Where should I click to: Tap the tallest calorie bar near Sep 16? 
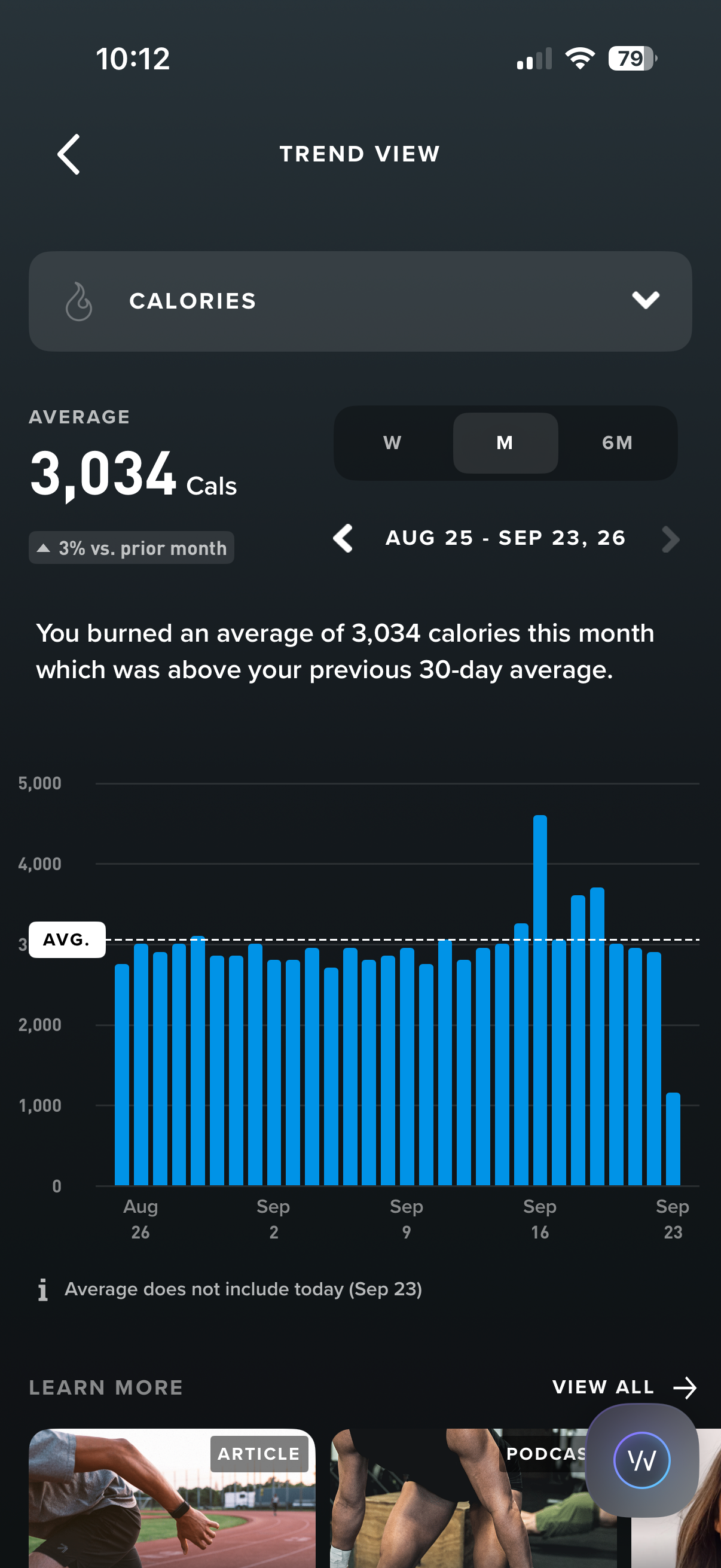tap(540, 999)
